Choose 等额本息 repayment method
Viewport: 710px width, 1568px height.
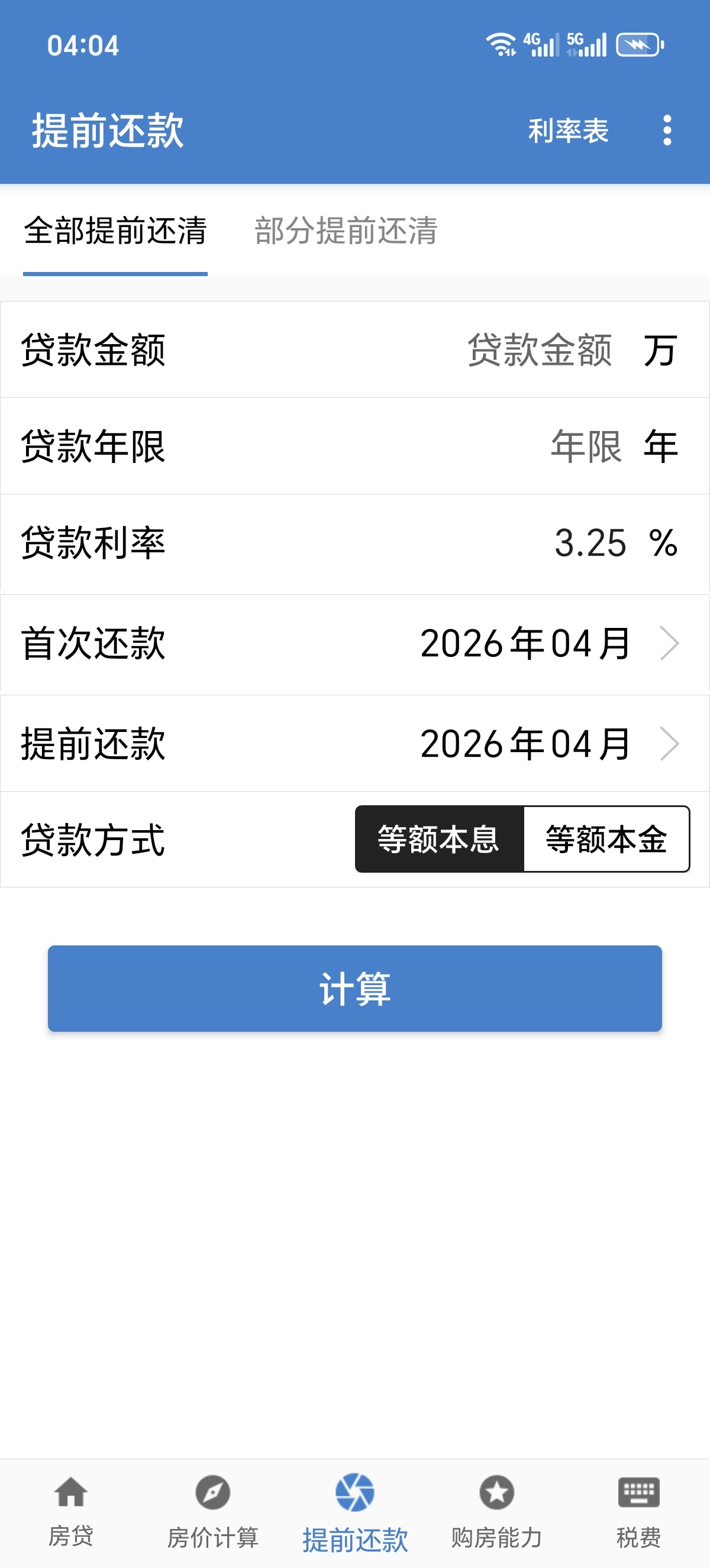[x=439, y=840]
